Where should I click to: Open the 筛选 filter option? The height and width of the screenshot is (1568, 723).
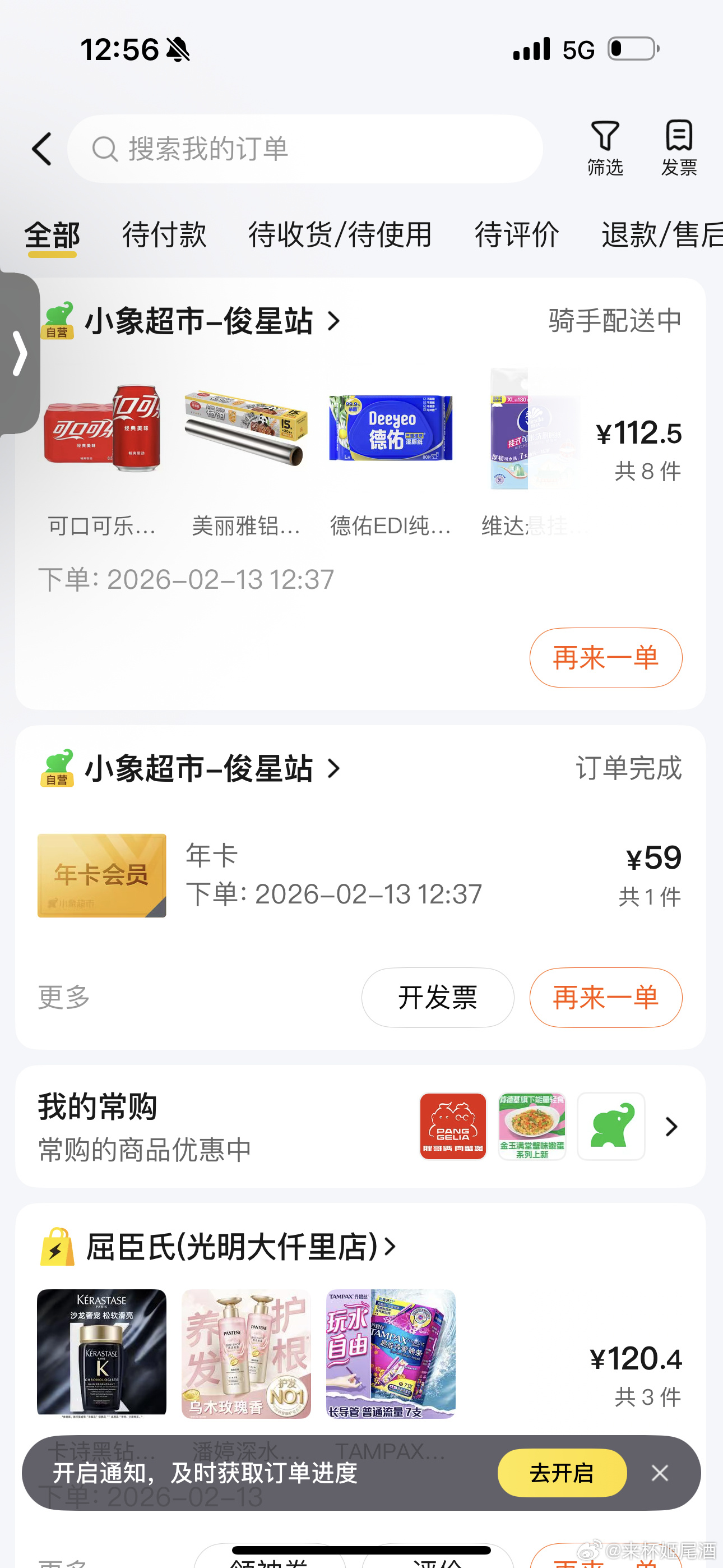(x=604, y=148)
